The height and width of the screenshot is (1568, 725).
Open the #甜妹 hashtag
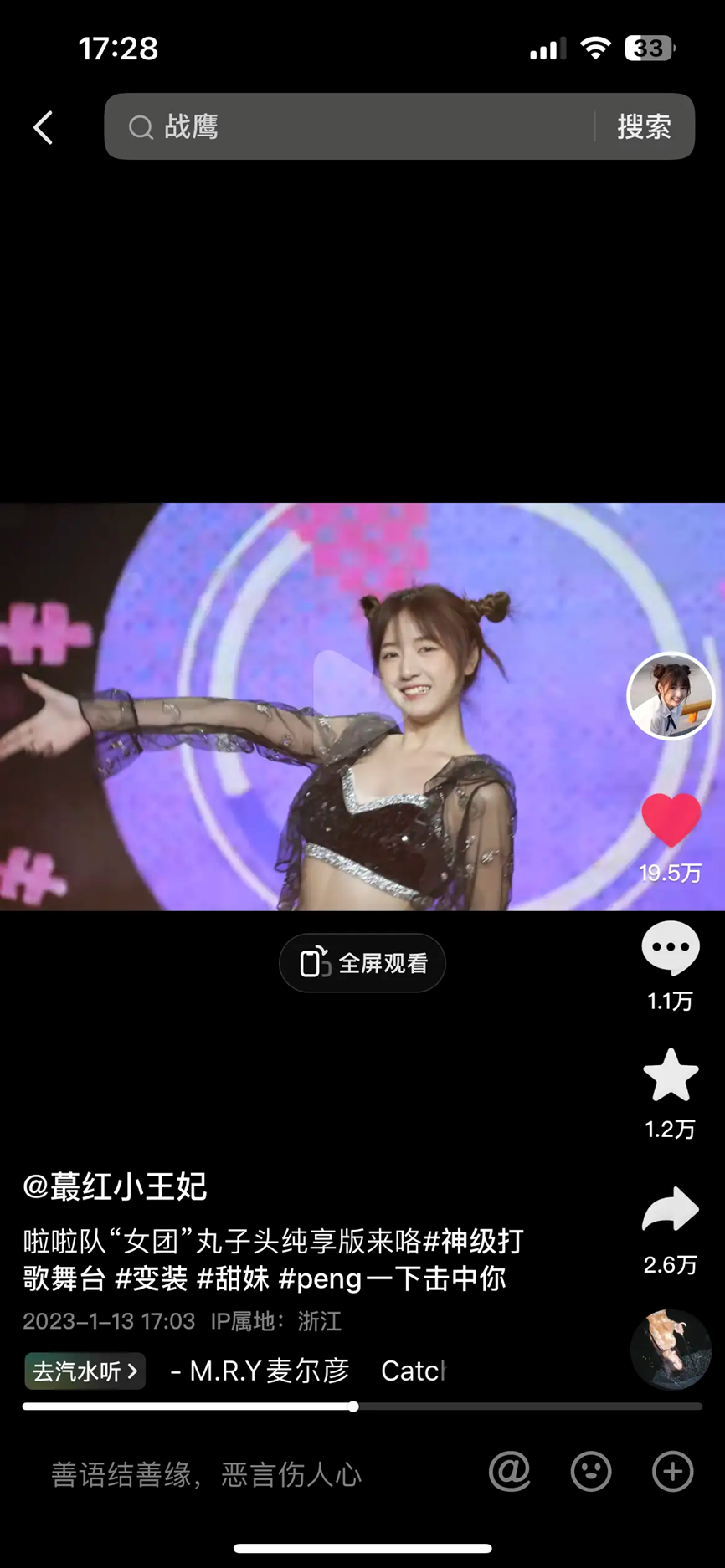click(x=233, y=1279)
